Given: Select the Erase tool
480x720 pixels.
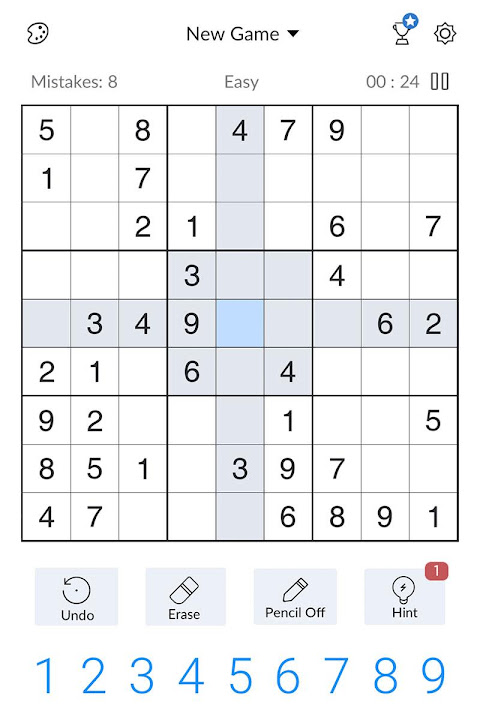Looking at the screenshot, I should click(186, 596).
